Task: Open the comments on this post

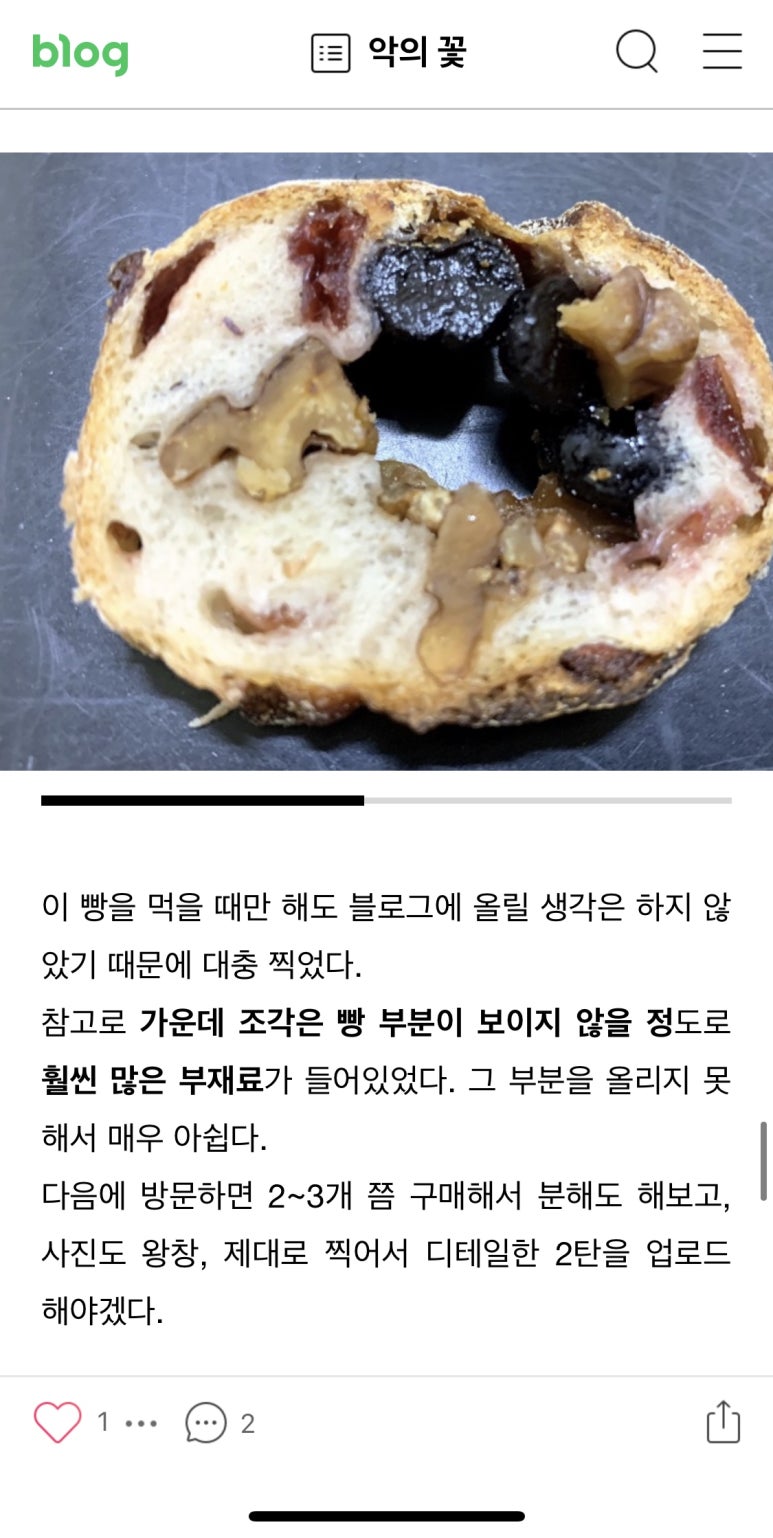Action: click(x=206, y=1423)
